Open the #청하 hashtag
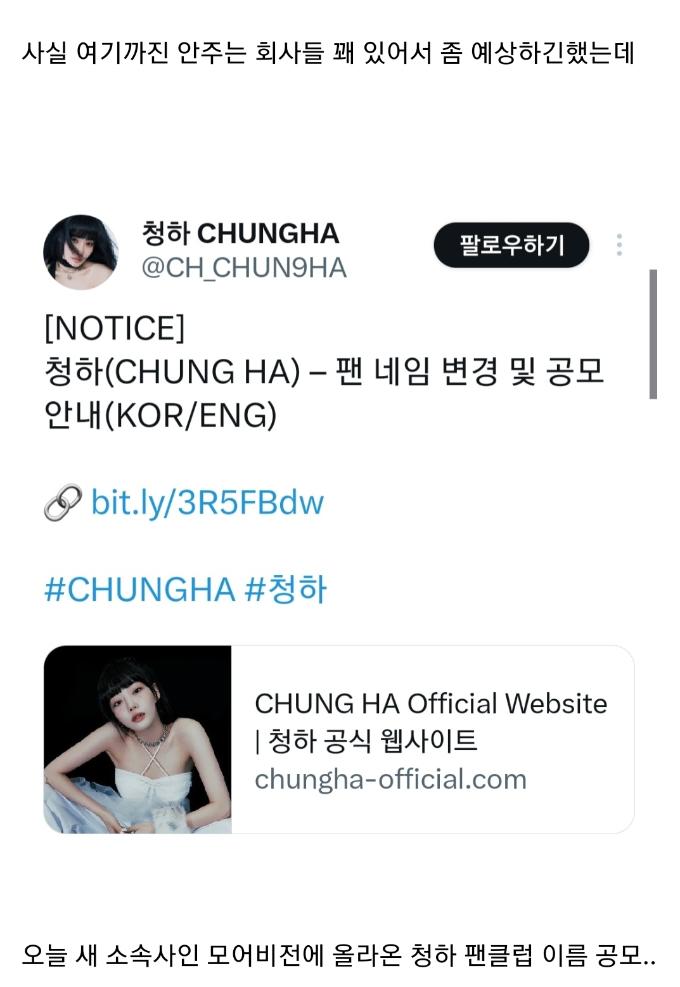This screenshot has width=680, height=987. 286,589
